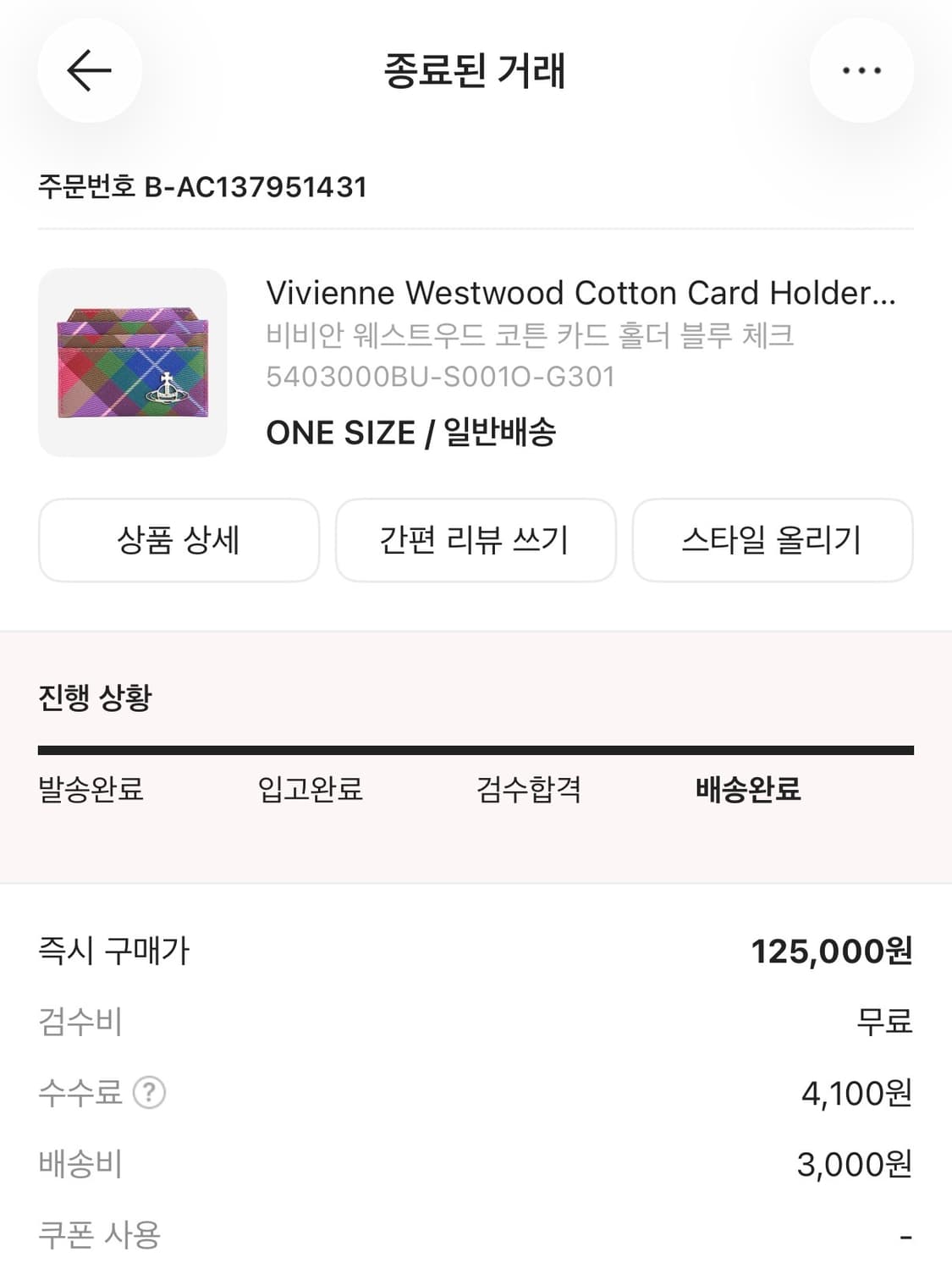Click 스타일 올리기 to upload a style
Image resolution: width=952 pixels, height=1263 pixels.
pos(773,540)
